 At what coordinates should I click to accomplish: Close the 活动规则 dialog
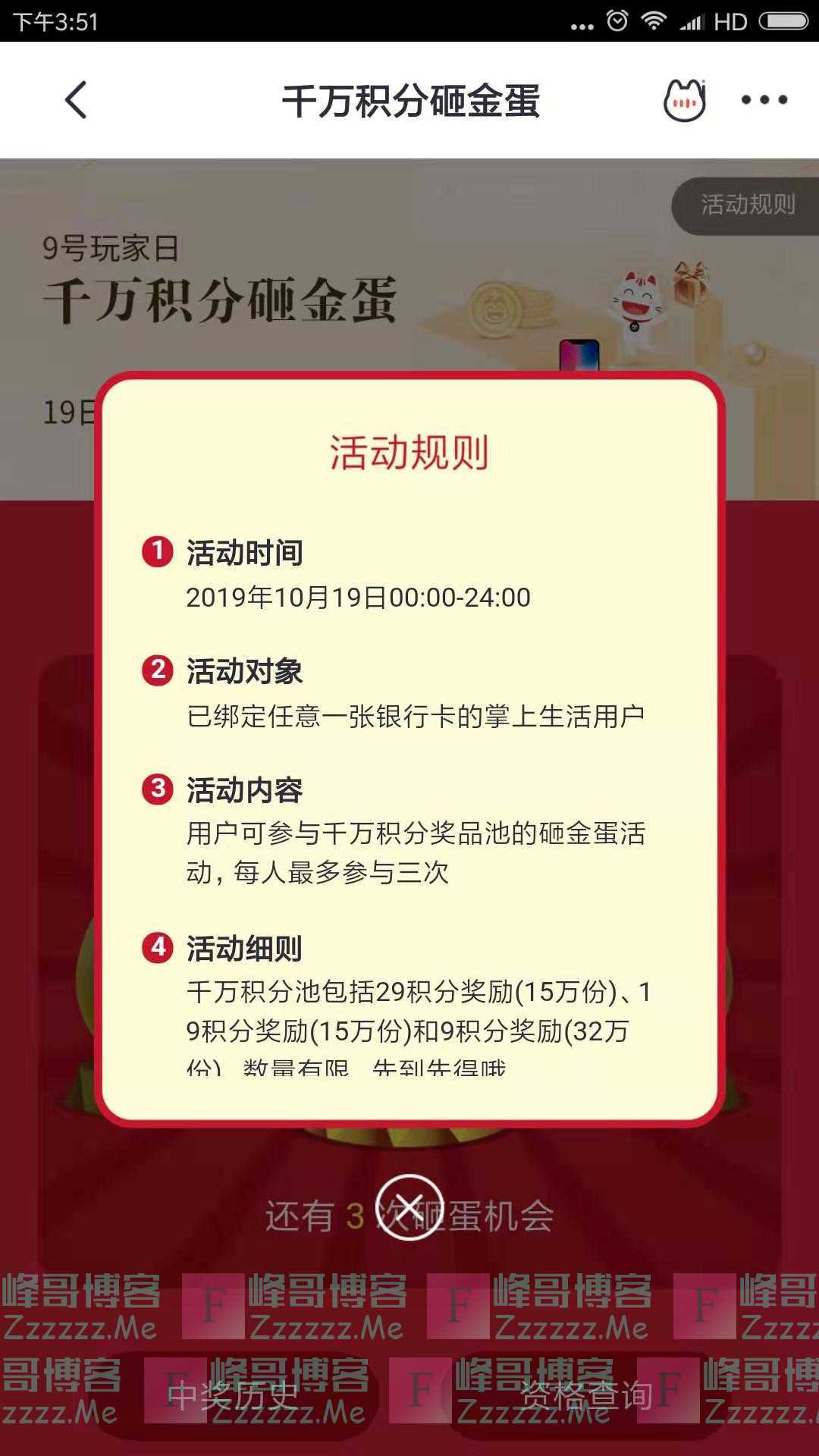pyautogui.click(x=409, y=1207)
